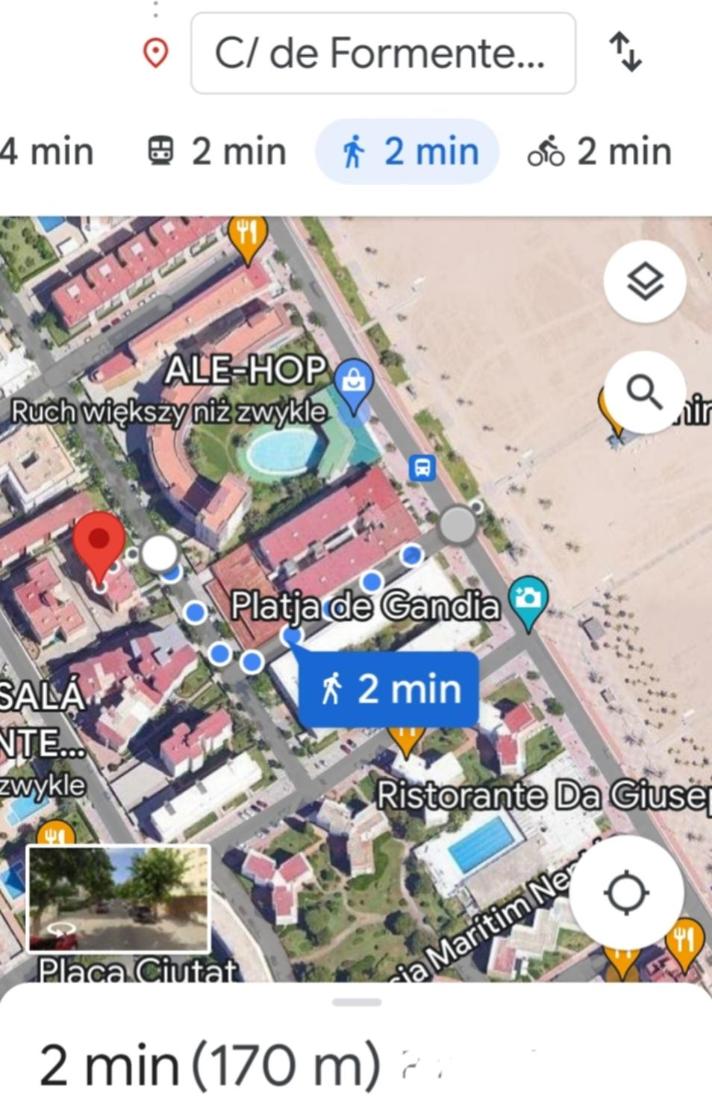The image size is (712, 1119).
Task: Search along the route
Action: [645, 392]
